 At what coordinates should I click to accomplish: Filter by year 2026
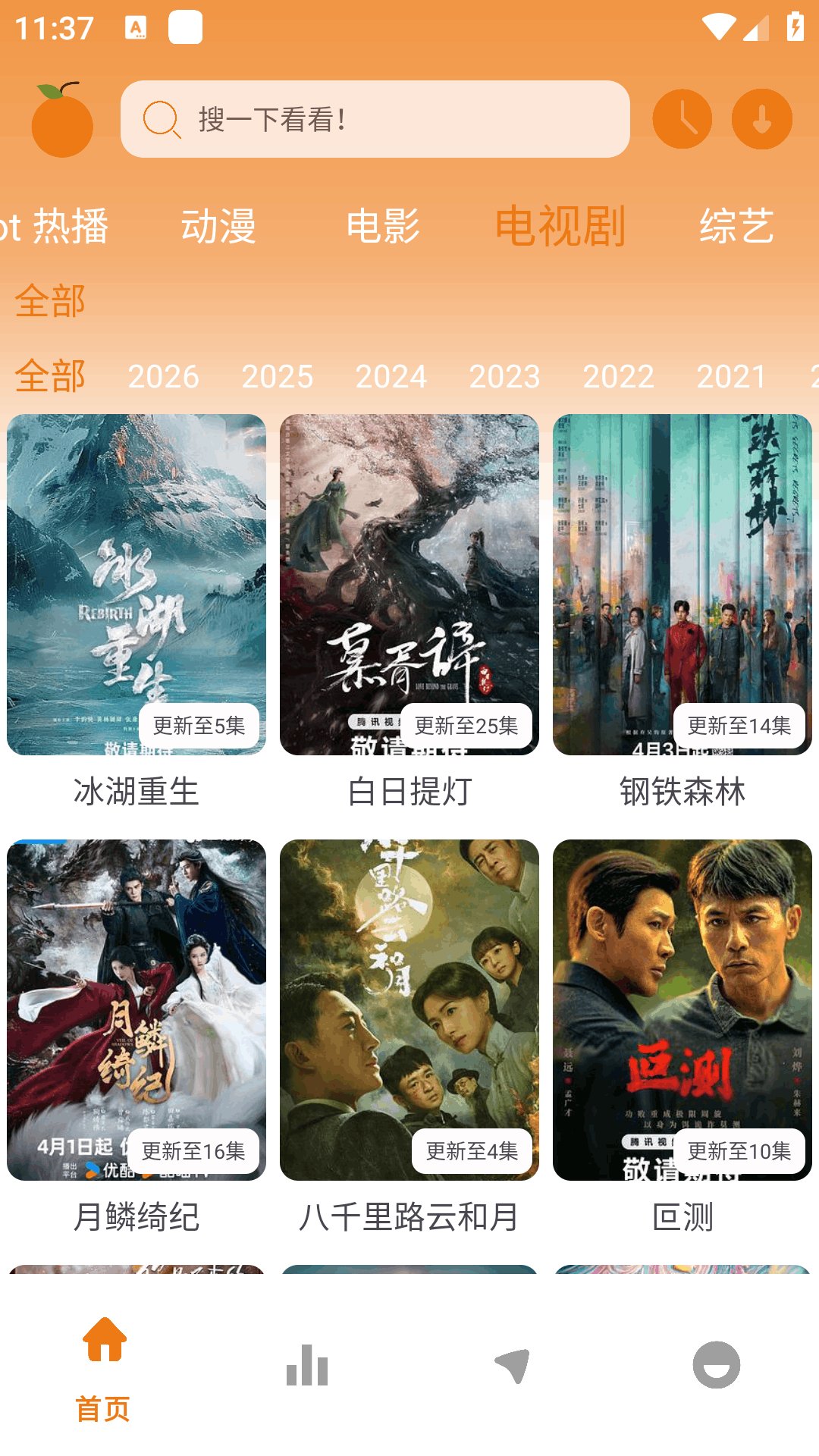(x=163, y=376)
